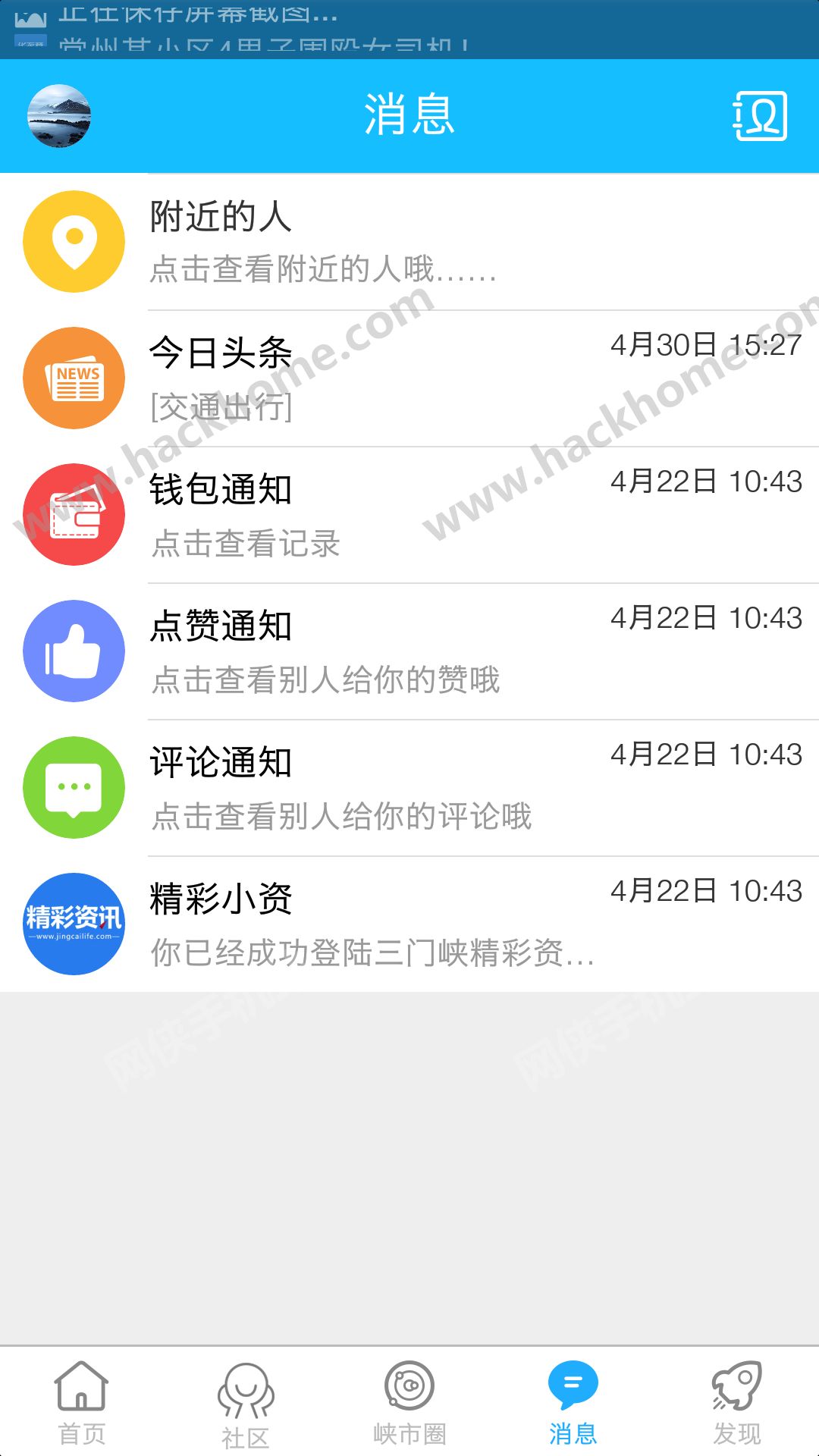Viewport: 819px width, 1456px height.
Task: Open 附近的人 nearby people row
Action: pyautogui.click(x=409, y=241)
